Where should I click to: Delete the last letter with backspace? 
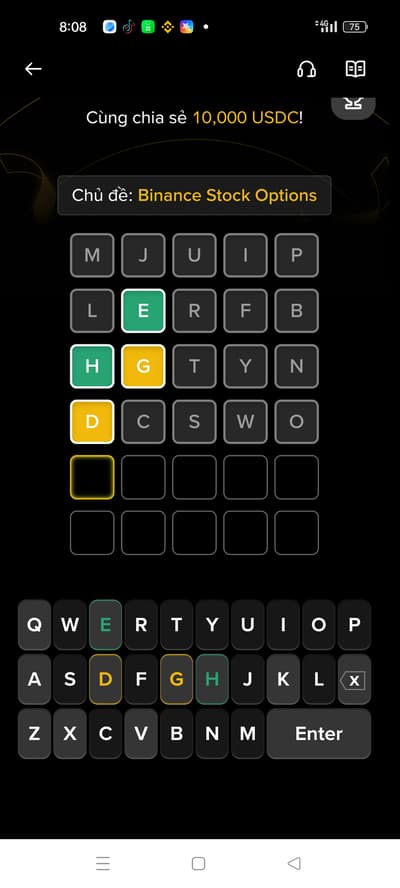pos(354,679)
